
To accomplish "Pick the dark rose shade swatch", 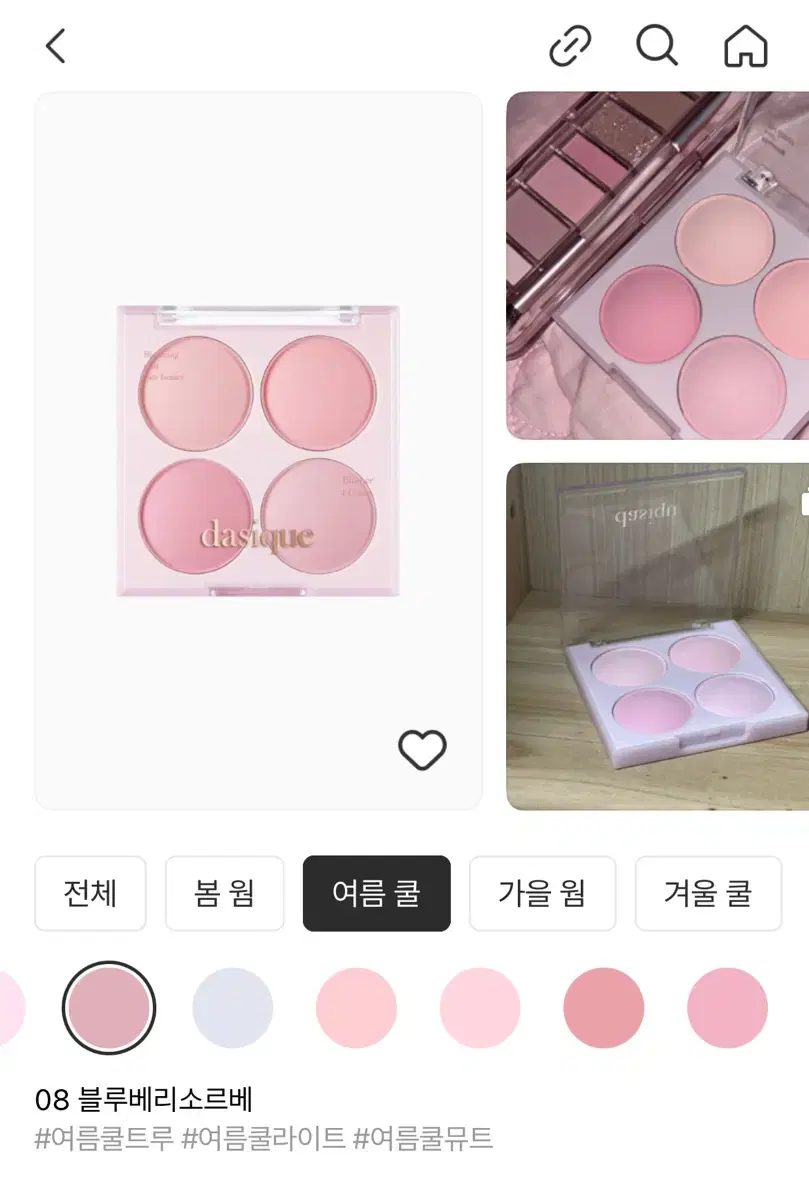I will pyautogui.click(x=603, y=1007).
